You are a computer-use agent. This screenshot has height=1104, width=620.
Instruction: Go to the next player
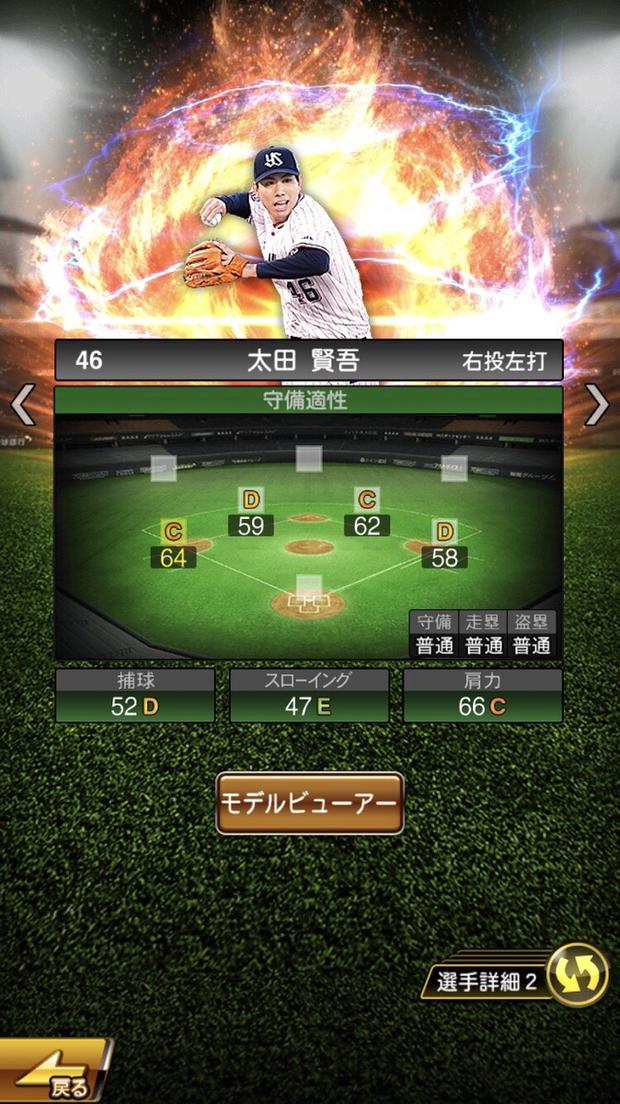(x=597, y=405)
